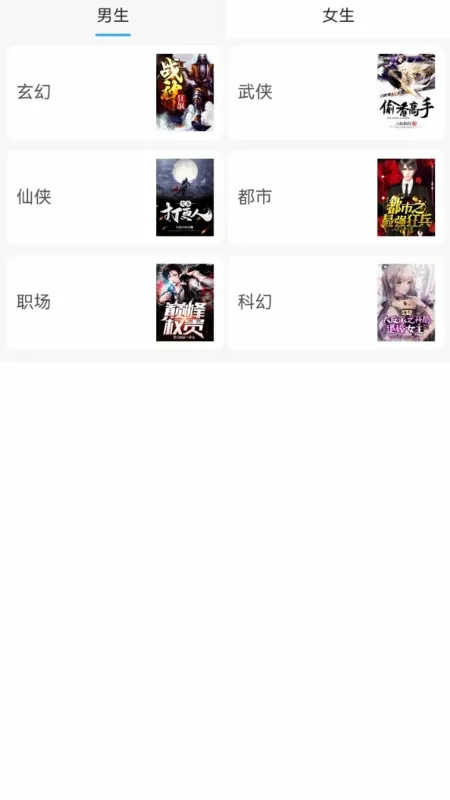The height and width of the screenshot is (800, 450).
Task: View the 职场 category
Action: [115, 303]
